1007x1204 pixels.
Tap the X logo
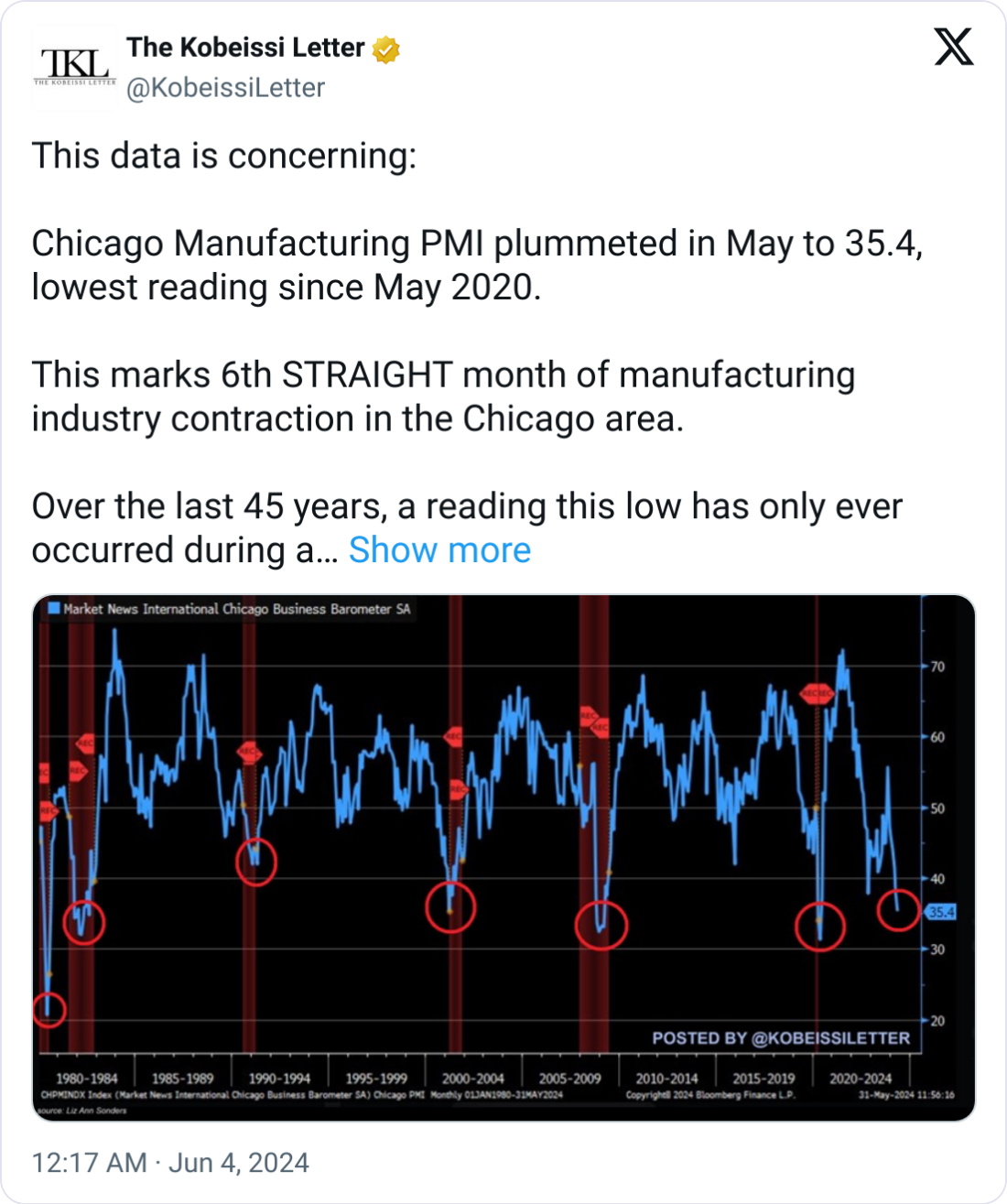pos(954,47)
